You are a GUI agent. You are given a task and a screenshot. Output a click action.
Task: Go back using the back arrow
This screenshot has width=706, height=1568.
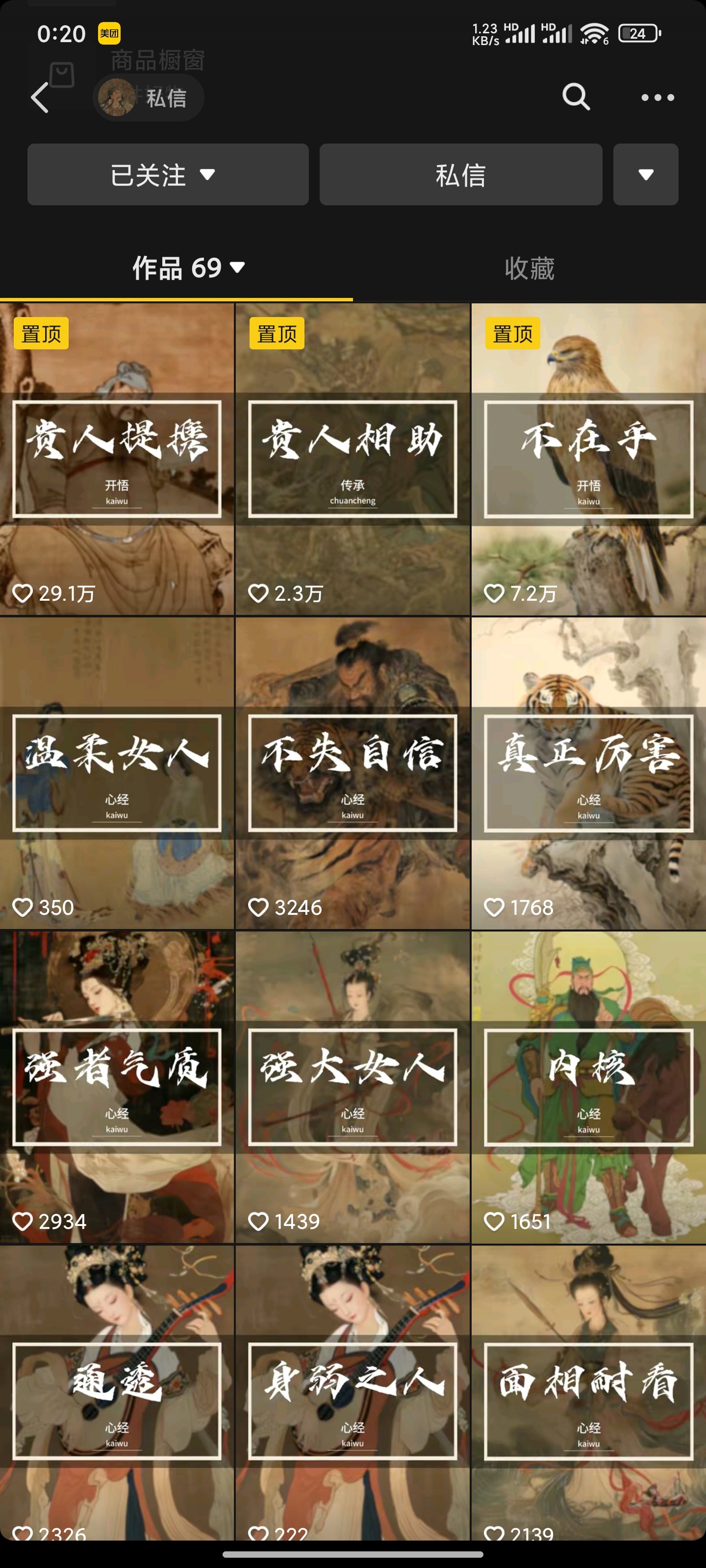40,98
